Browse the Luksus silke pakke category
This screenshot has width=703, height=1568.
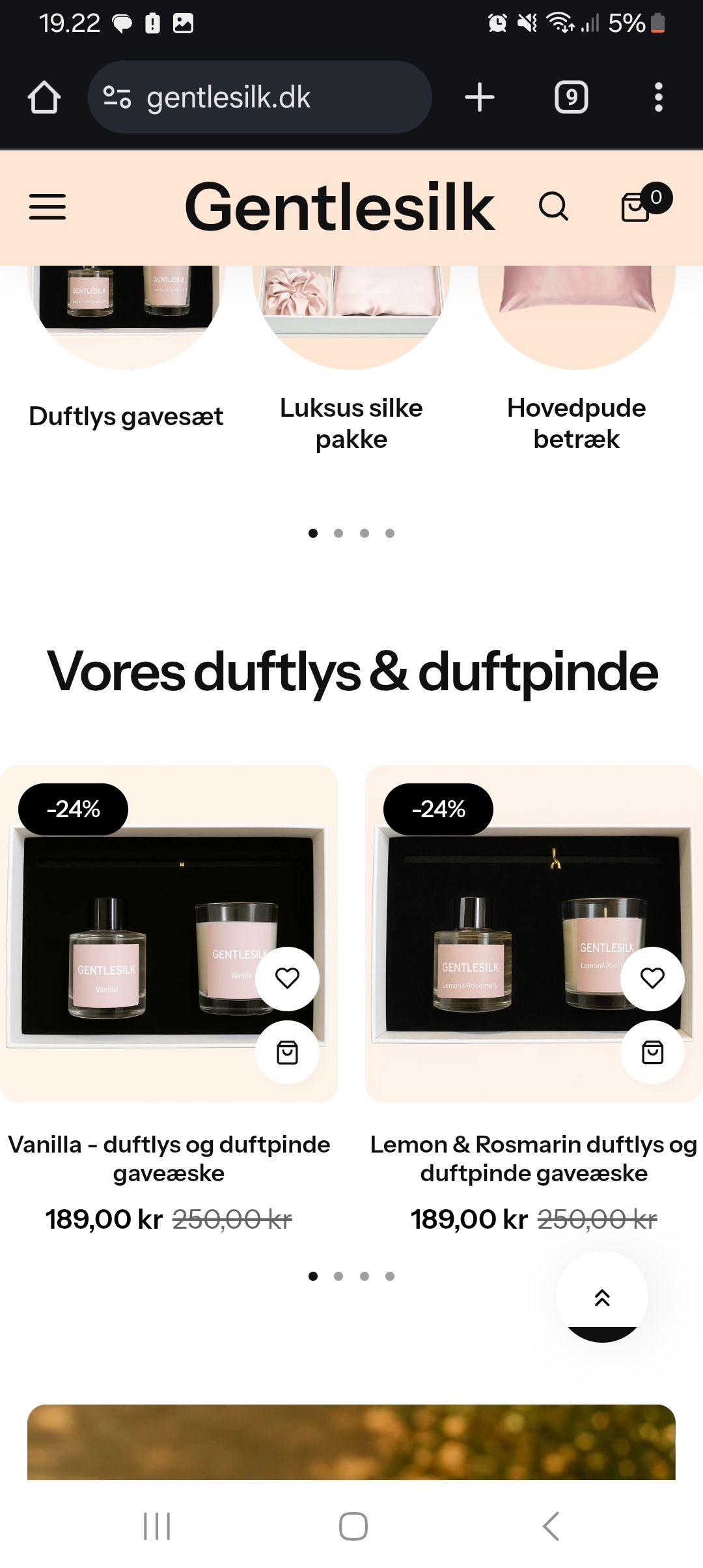(x=351, y=423)
